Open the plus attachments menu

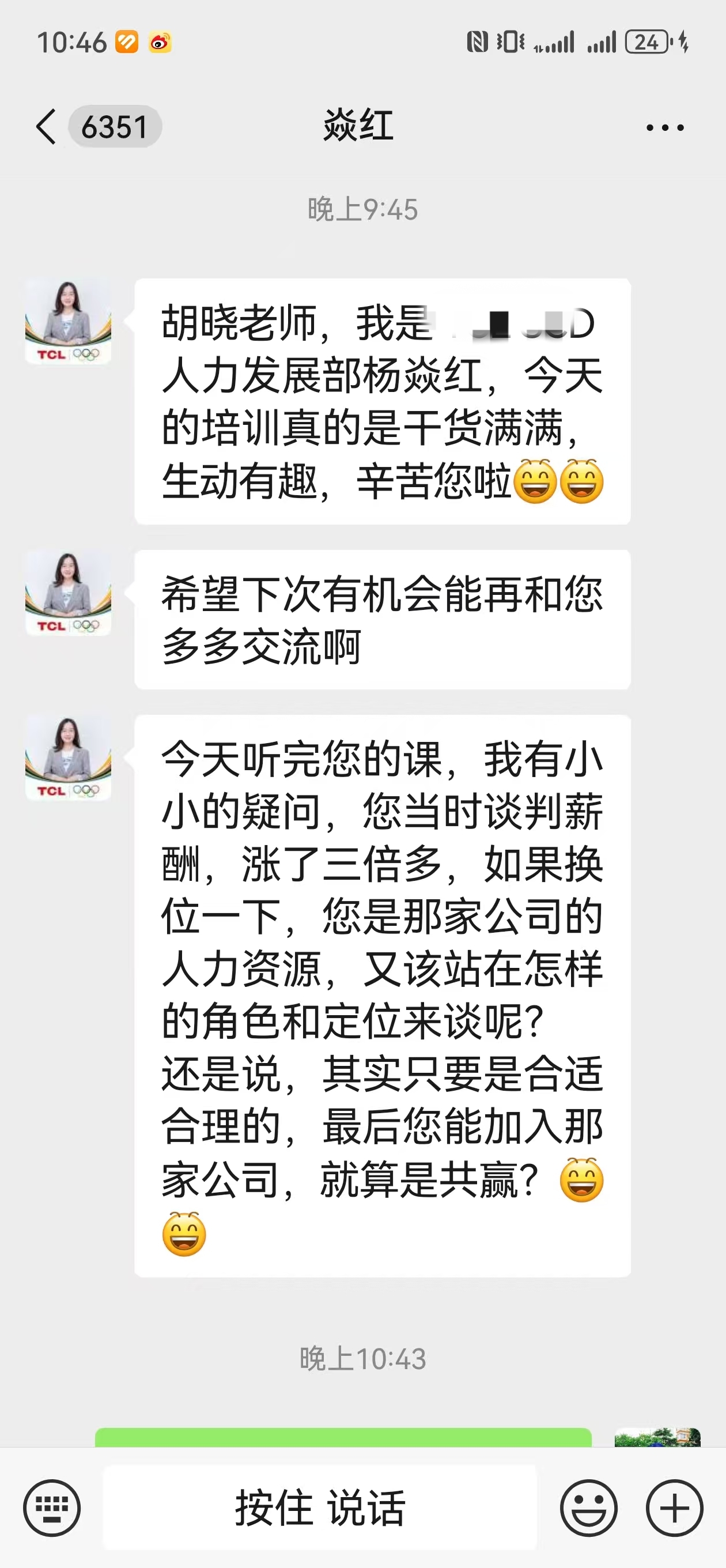674,1507
